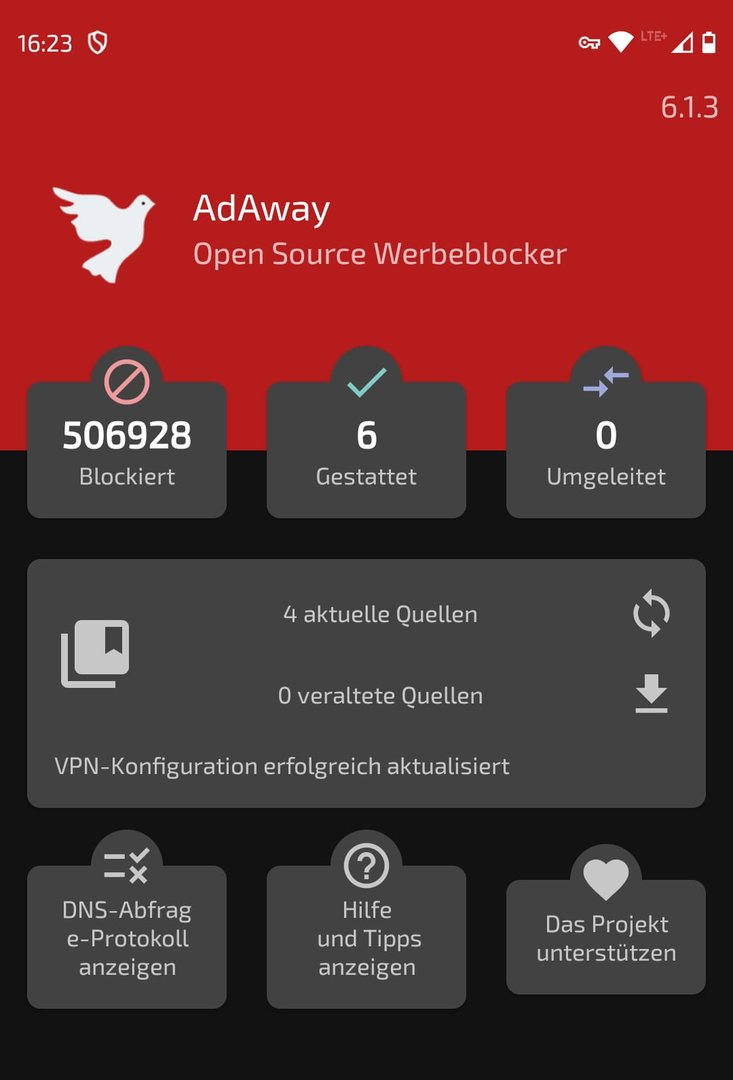Check for source updates with refresh icon
733x1080 pixels.
(x=651, y=614)
